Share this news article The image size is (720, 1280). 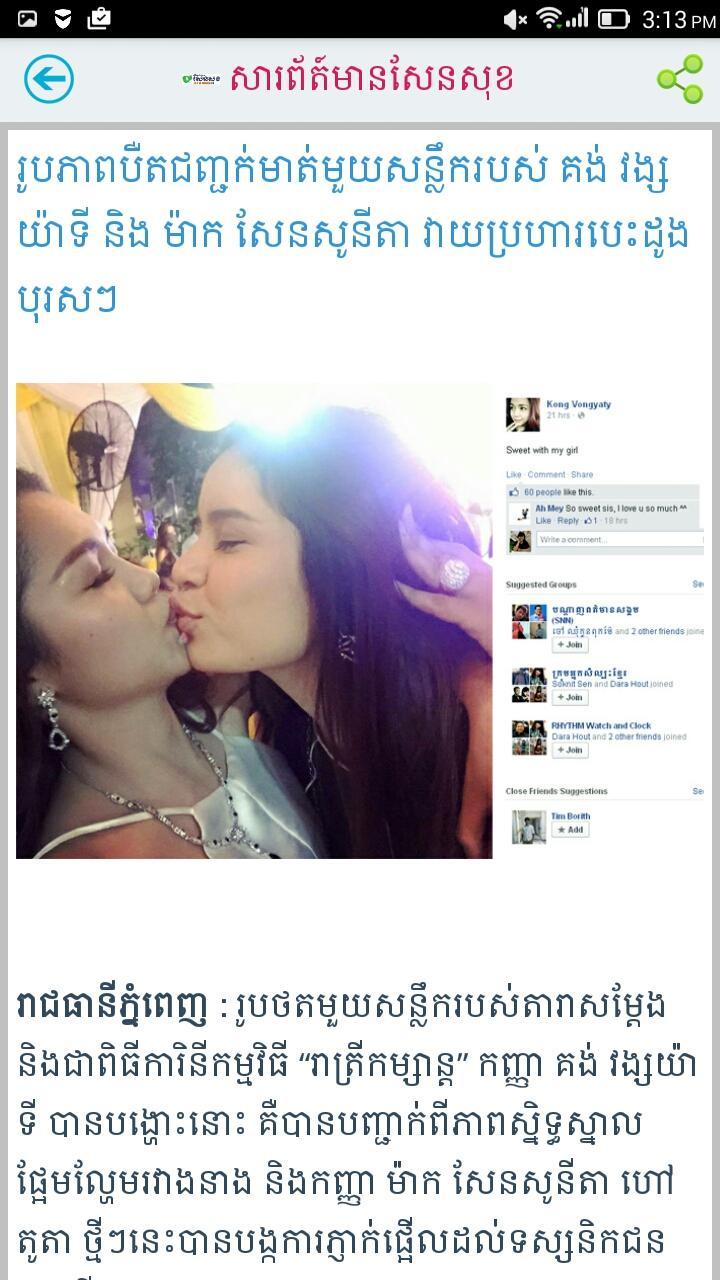(x=679, y=80)
